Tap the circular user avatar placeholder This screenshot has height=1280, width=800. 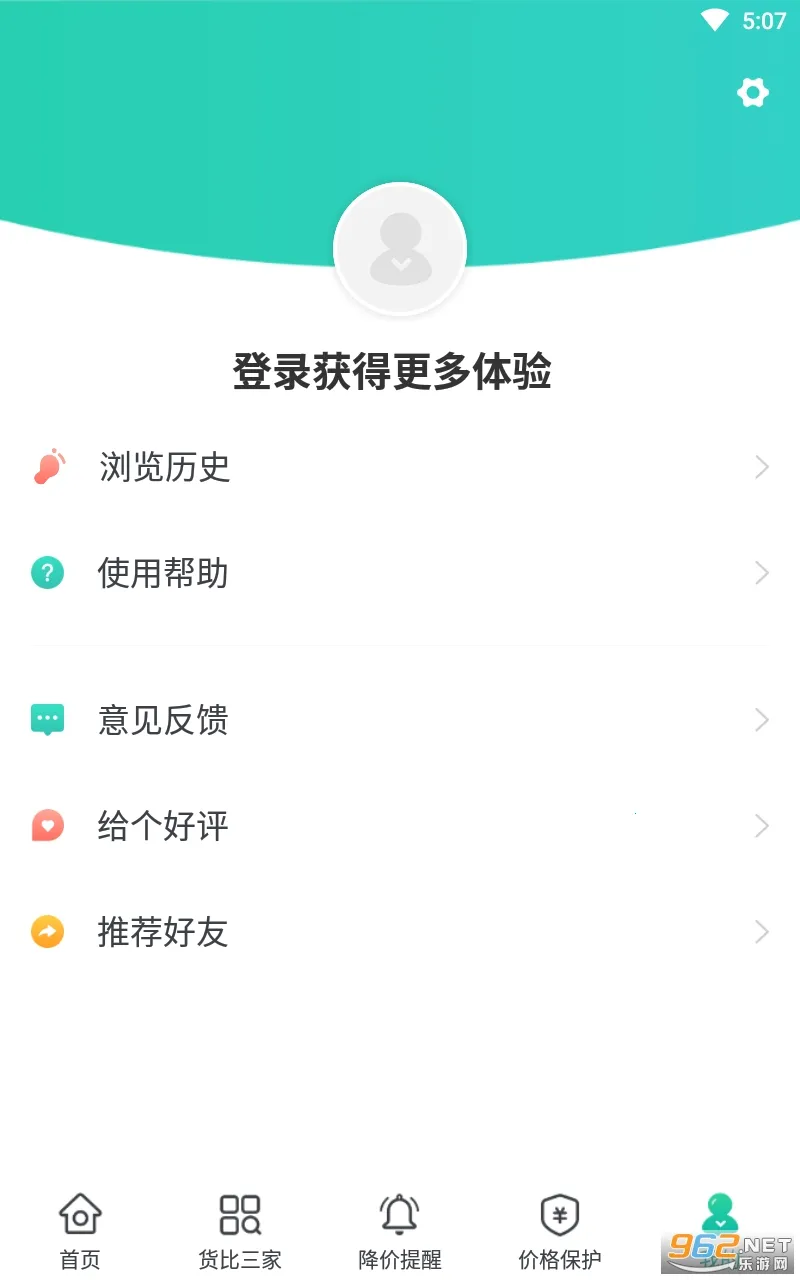[400, 248]
